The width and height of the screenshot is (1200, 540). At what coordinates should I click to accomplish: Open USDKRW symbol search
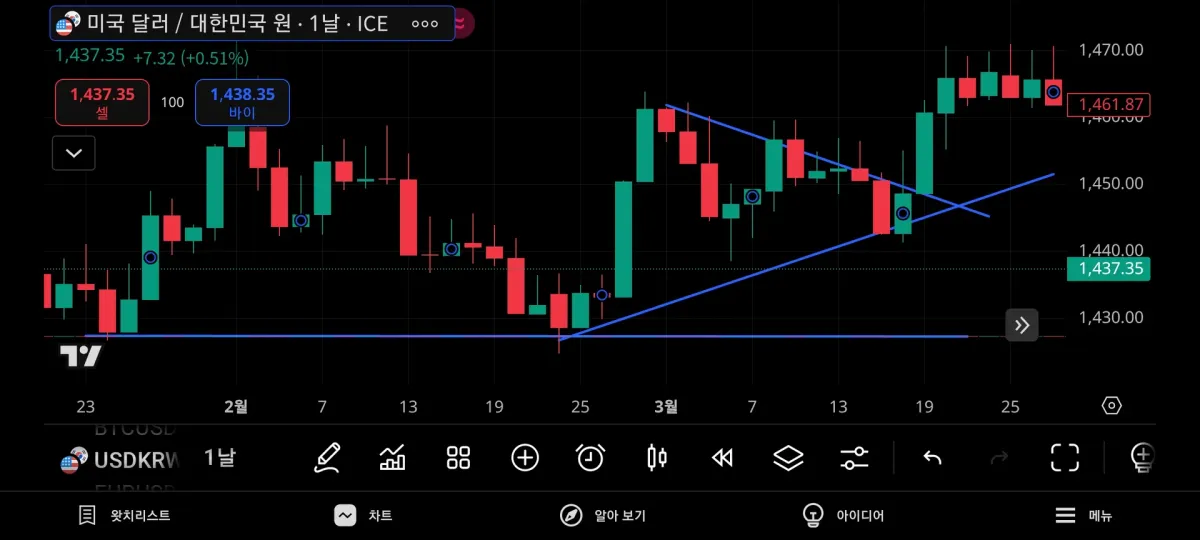click(x=120, y=461)
